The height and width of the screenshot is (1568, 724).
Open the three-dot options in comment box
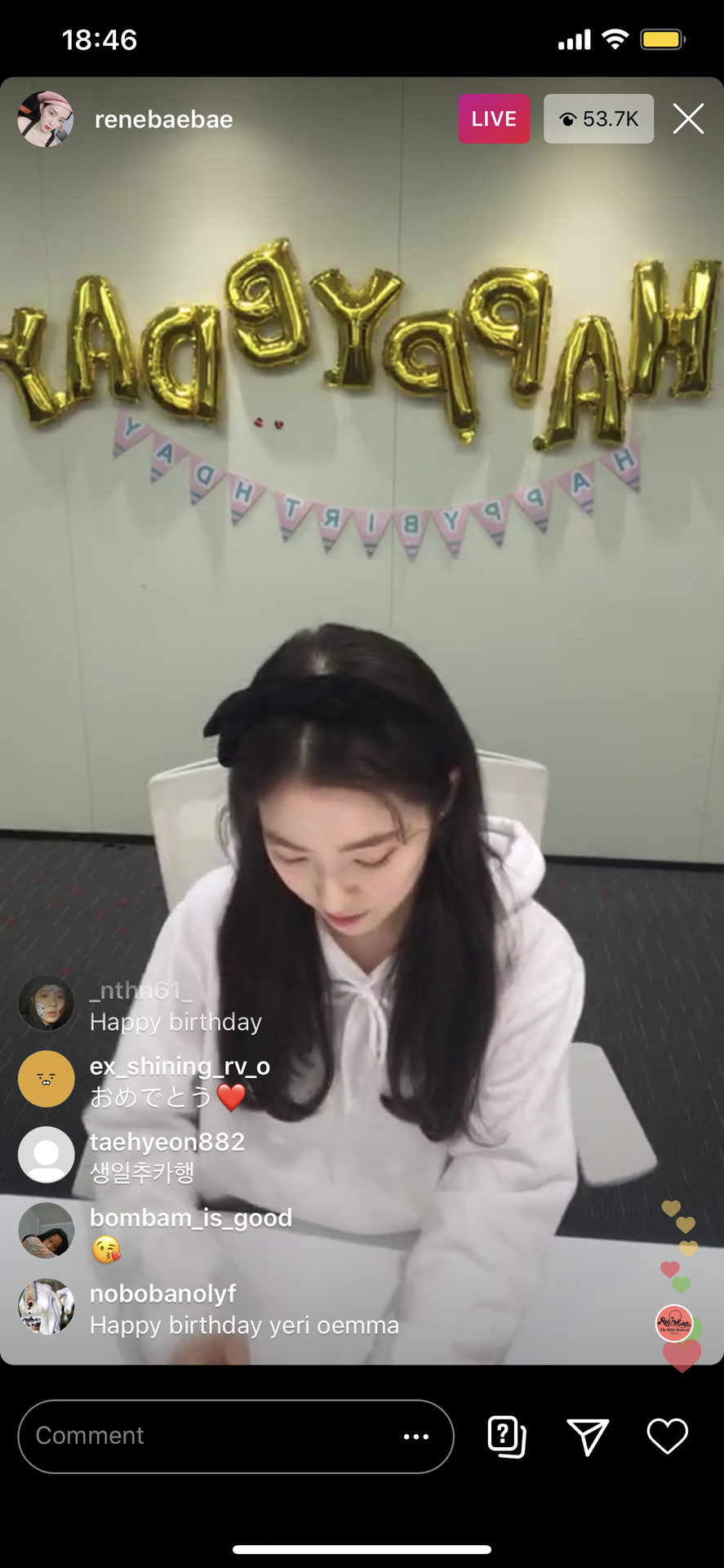coord(415,1437)
